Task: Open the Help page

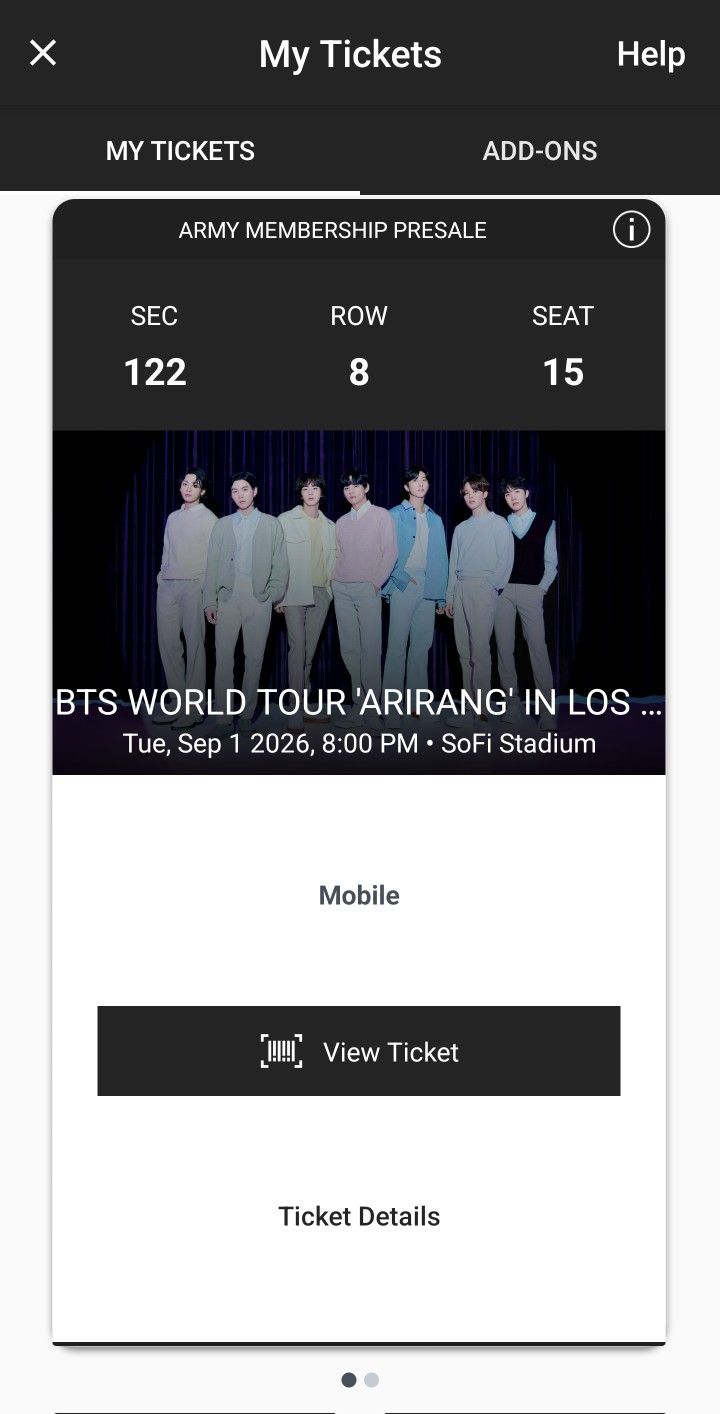Action: pyautogui.click(x=650, y=54)
